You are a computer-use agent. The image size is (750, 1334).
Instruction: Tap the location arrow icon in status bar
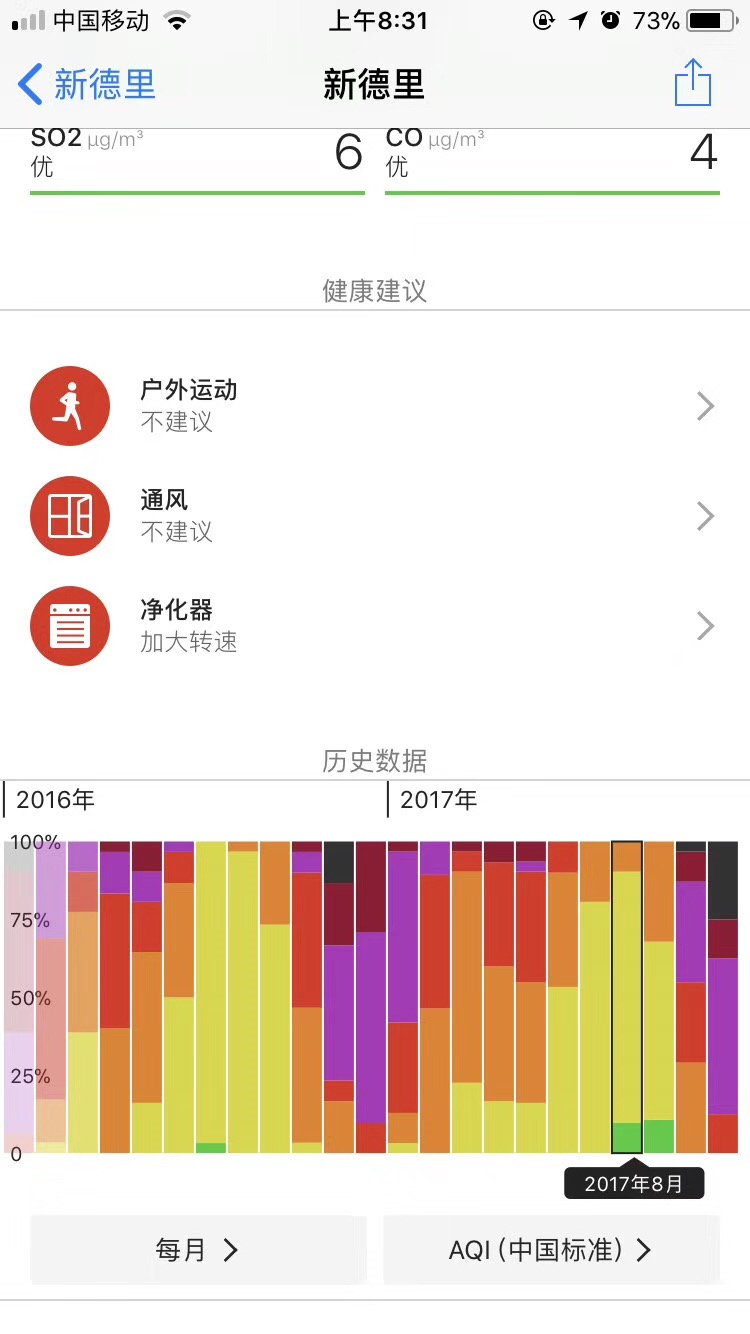point(577,19)
